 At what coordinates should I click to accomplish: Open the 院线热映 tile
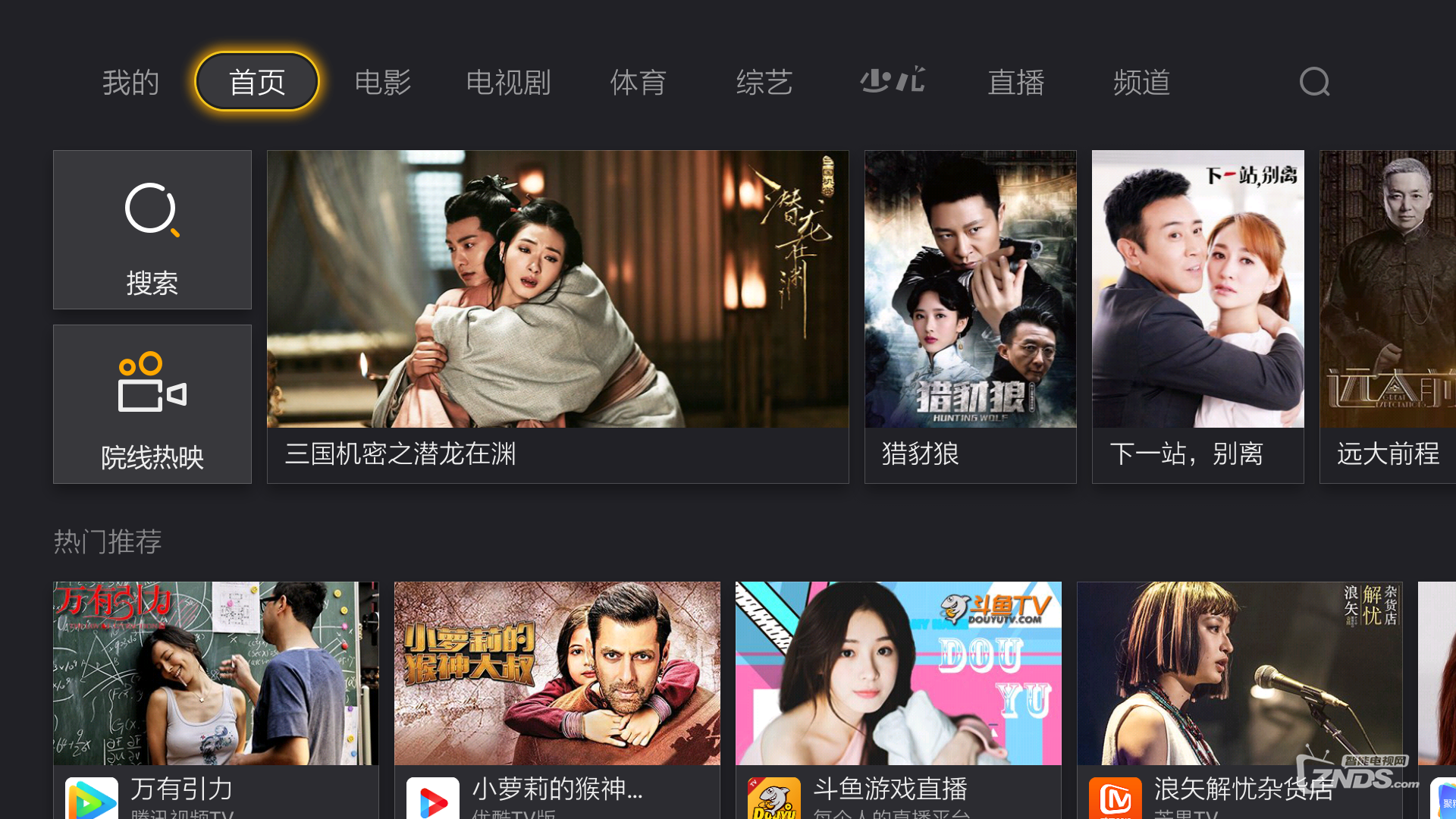point(152,404)
